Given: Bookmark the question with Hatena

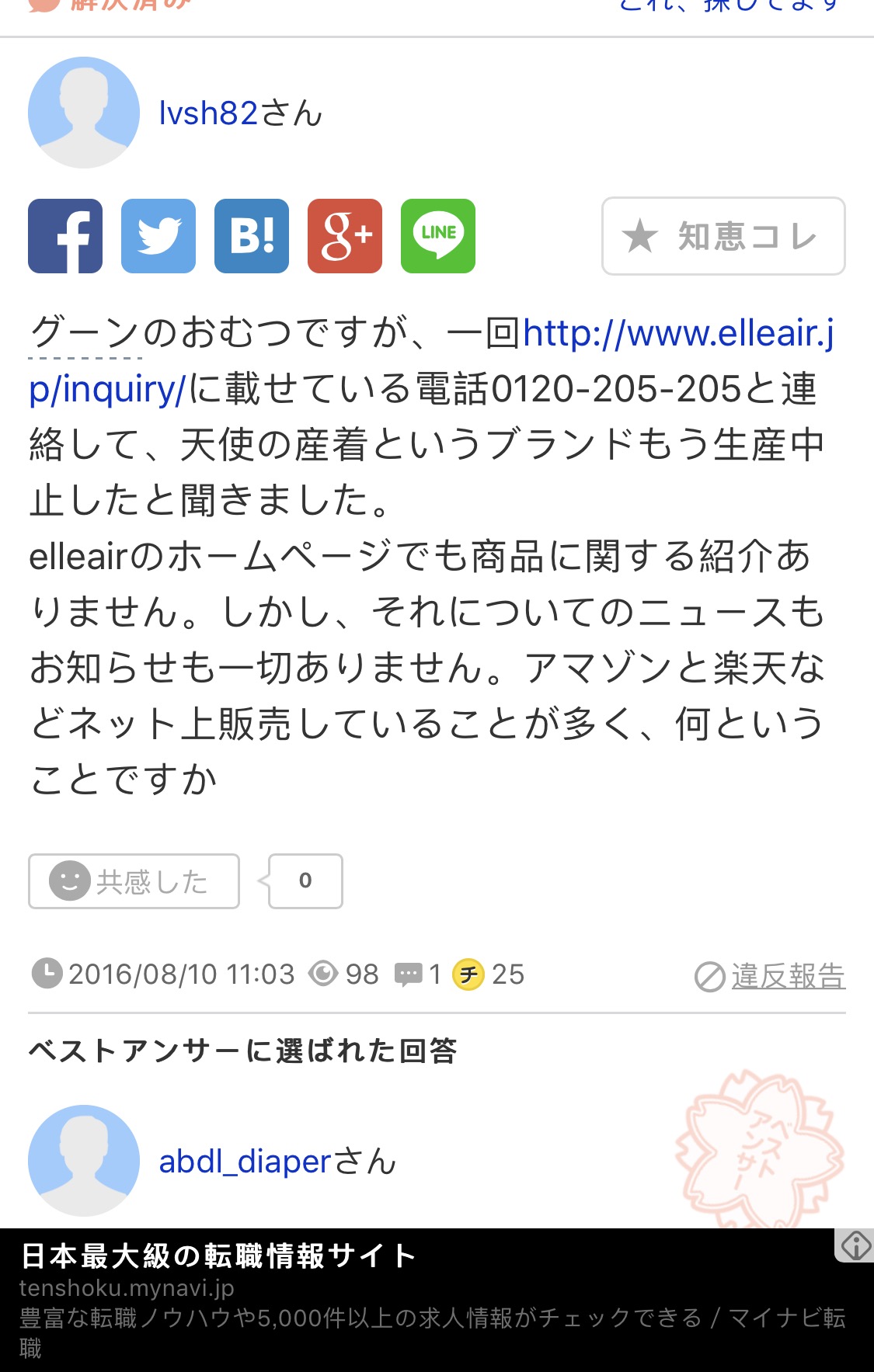Looking at the screenshot, I should 251,237.
